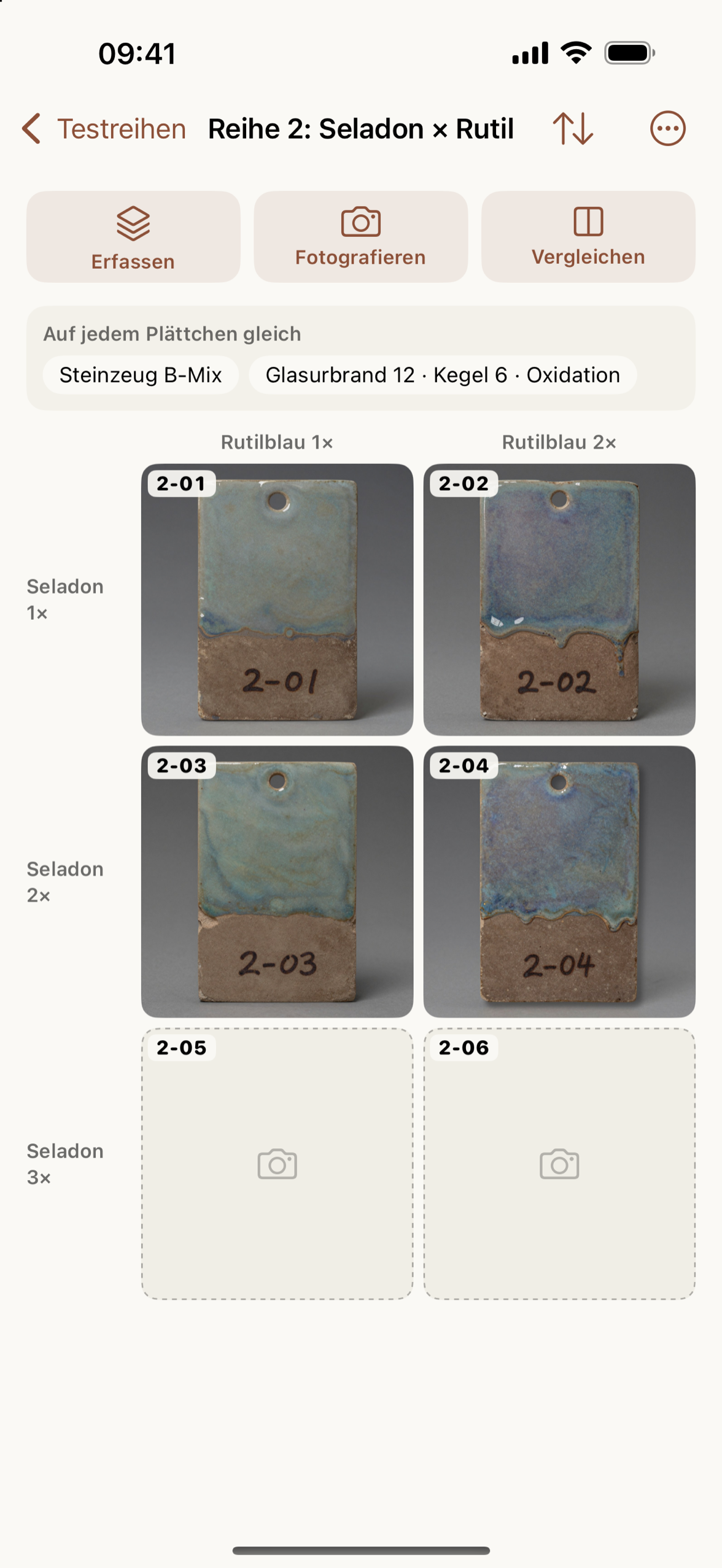Open test tile 2-02
The height and width of the screenshot is (1568, 722).
coord(559,600)
